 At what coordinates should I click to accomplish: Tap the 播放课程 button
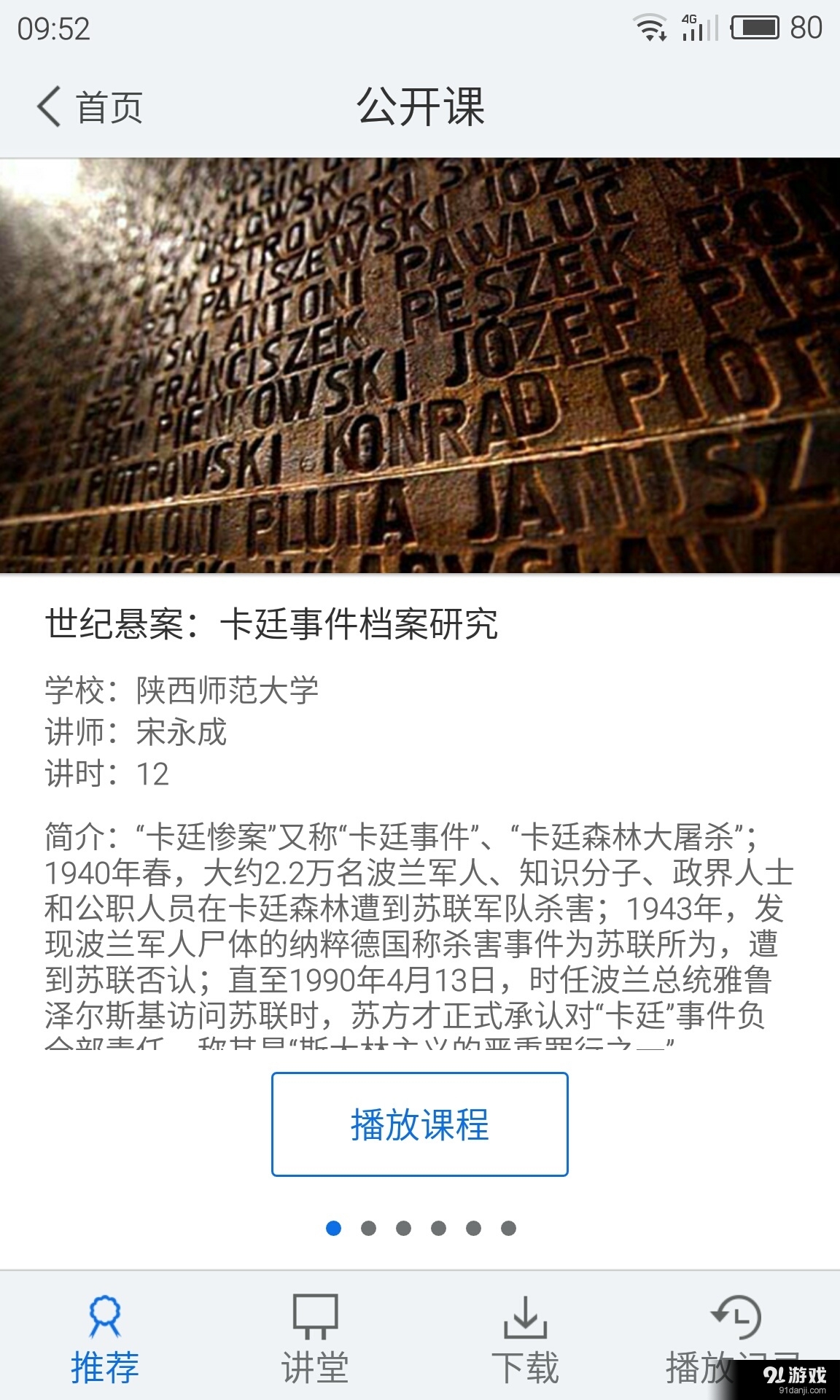pyautogui.click(x=420, y=1124)
